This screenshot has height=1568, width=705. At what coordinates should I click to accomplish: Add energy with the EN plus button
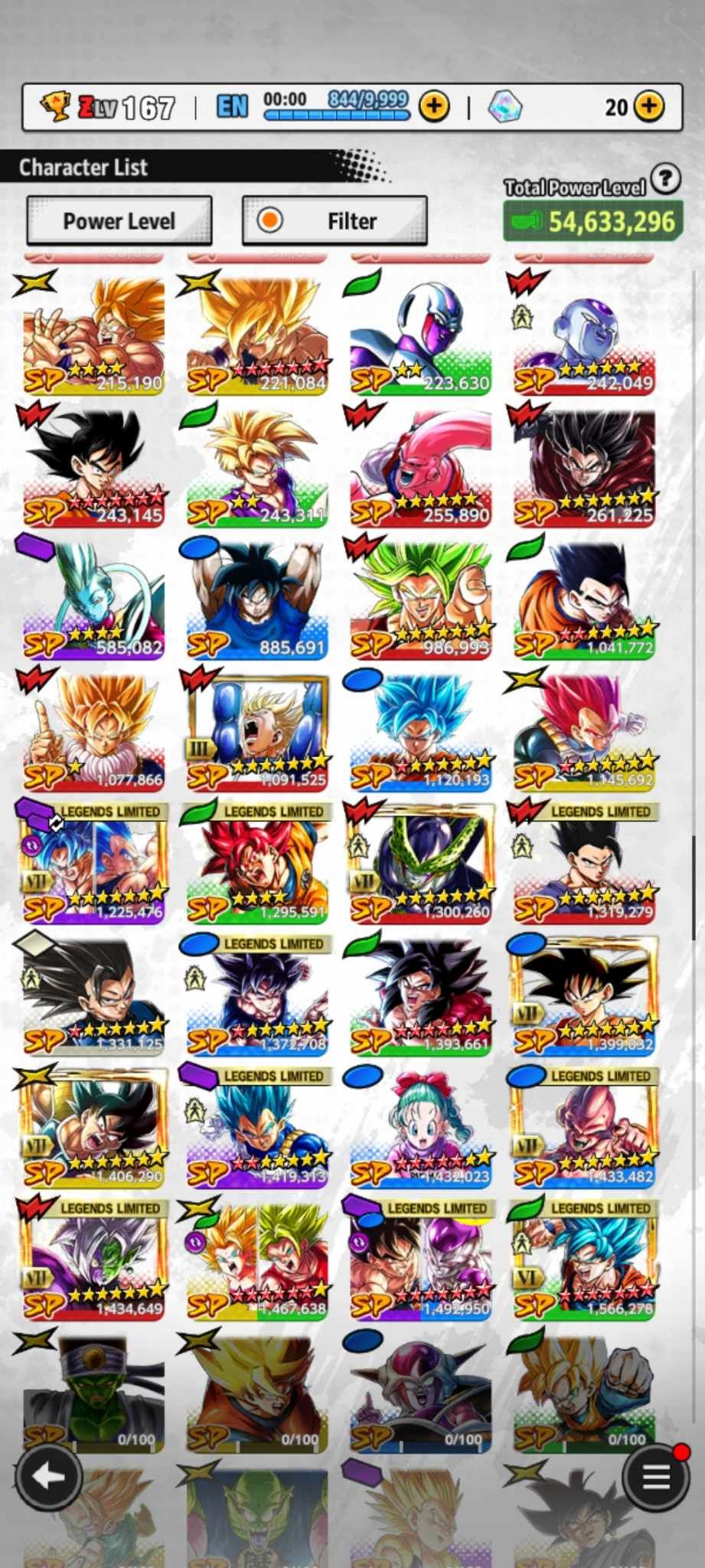(434, 106)
